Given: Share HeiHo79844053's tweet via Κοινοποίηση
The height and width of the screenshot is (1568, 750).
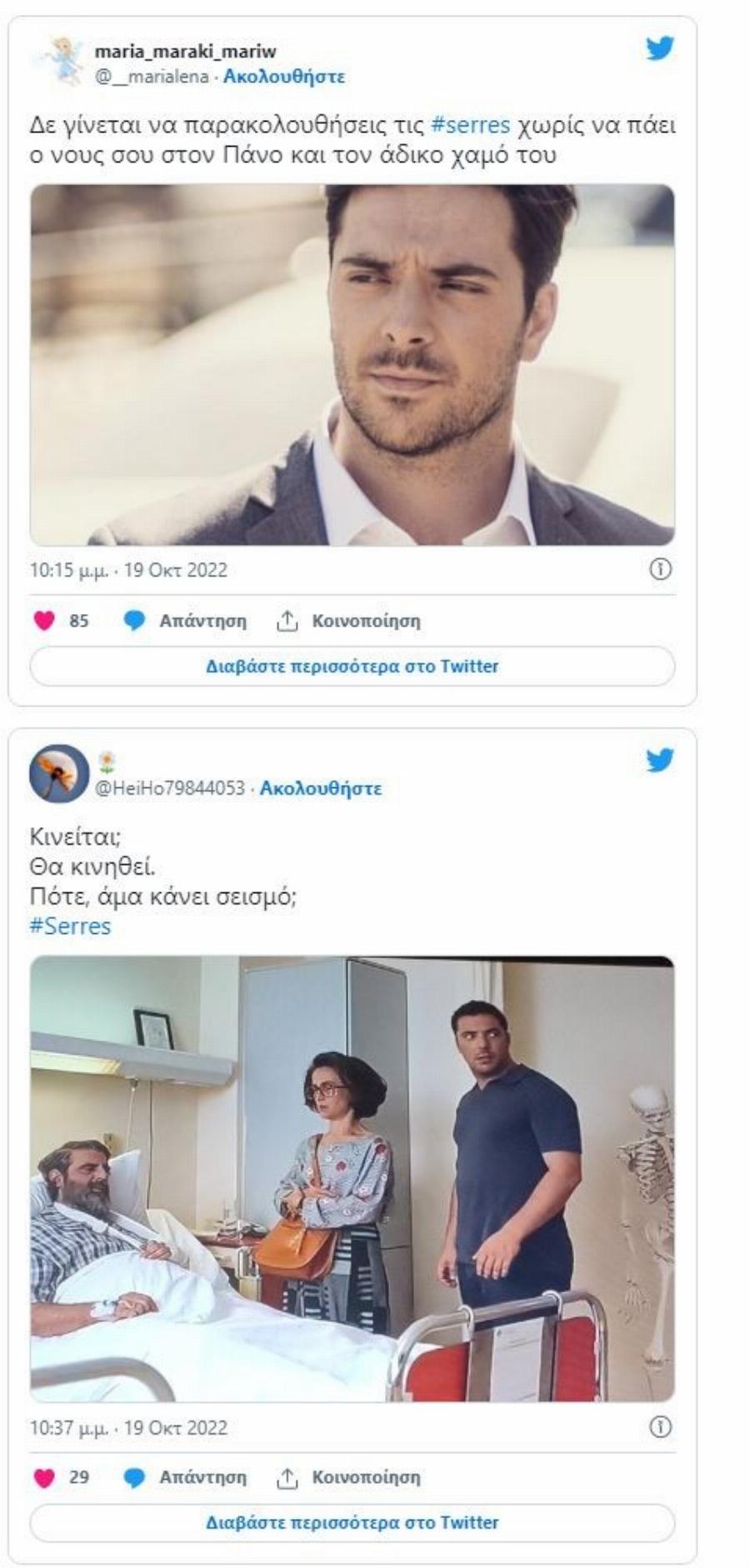Looking at the screenshot, I should [349, 1477].
